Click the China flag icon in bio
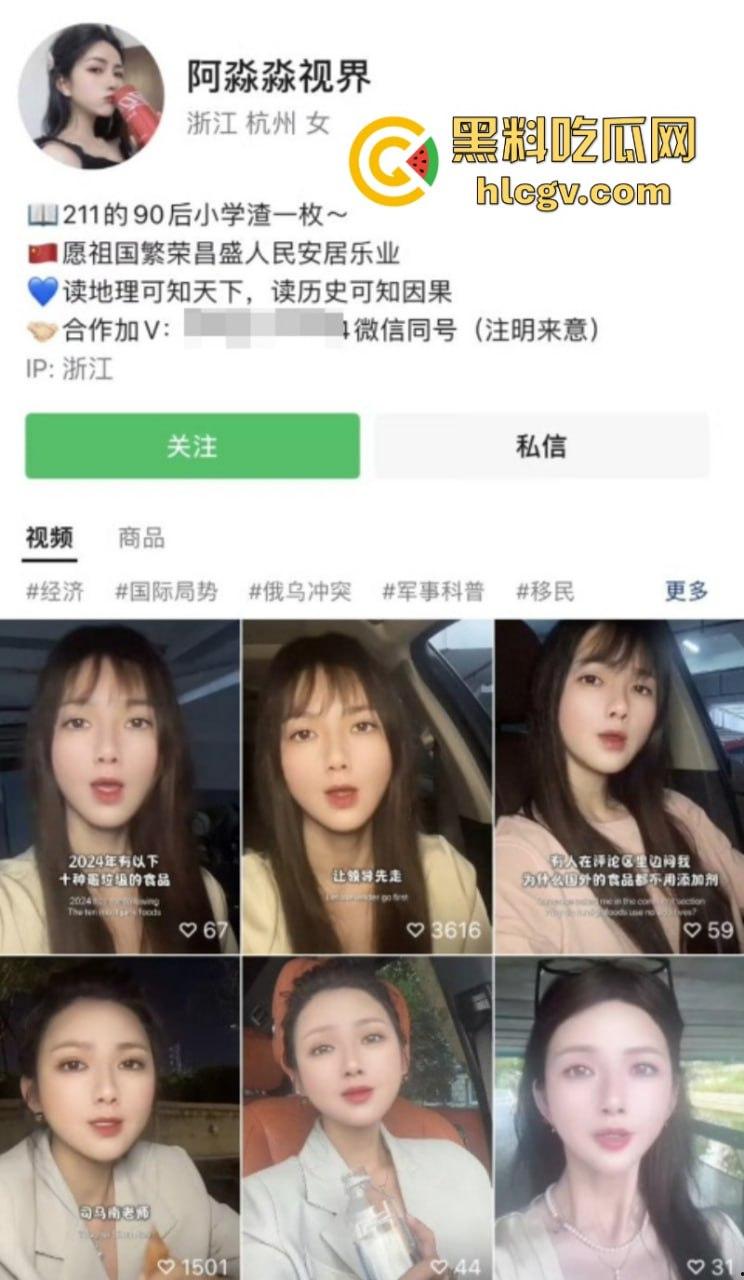744x1280 pixels. coord(42,253)
